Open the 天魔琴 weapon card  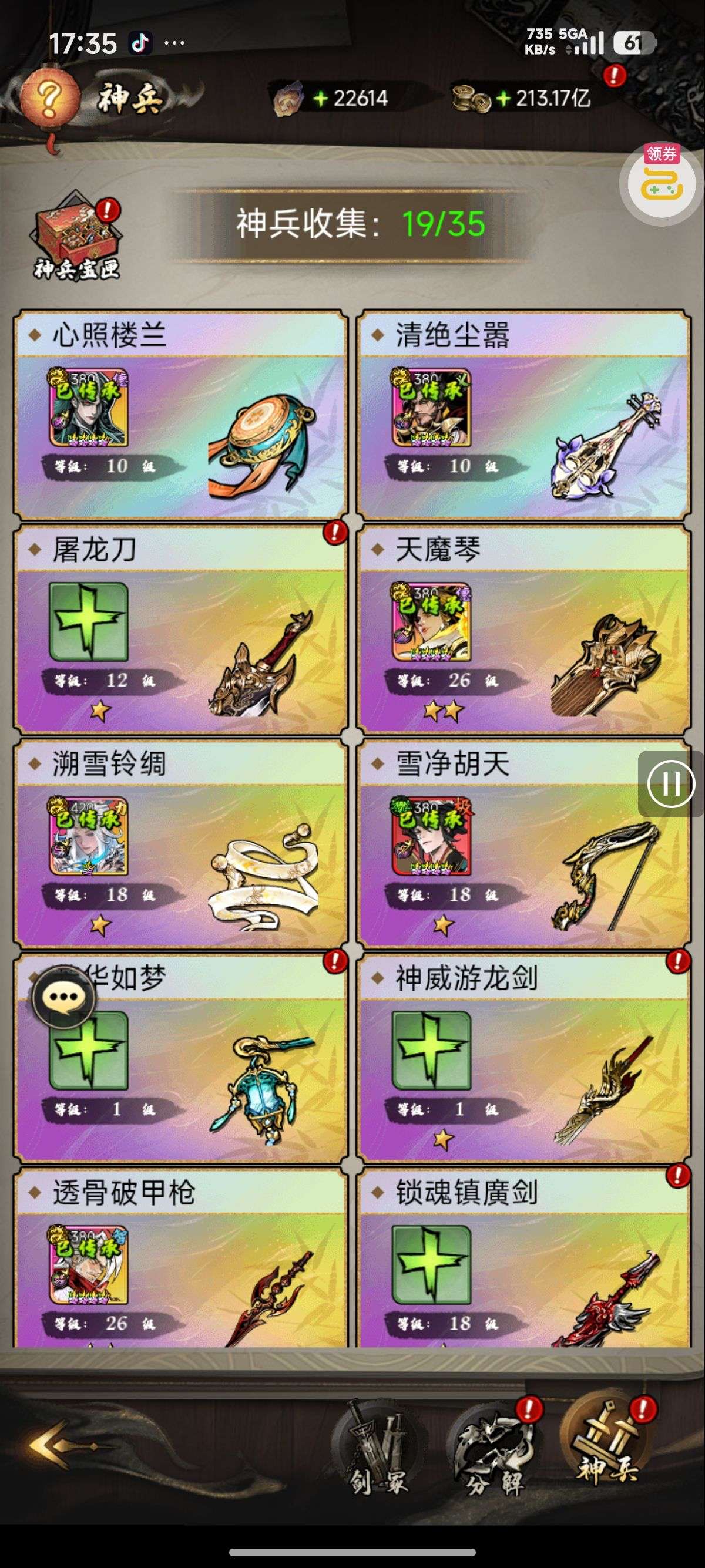pyautogui.click(x=523, y=633)
